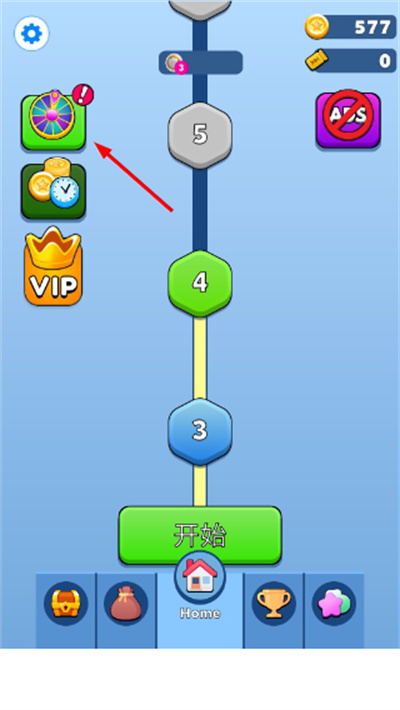400x710 pixels.
Task: Open the lucky spin wheel
Action: (x=53, y=121)
